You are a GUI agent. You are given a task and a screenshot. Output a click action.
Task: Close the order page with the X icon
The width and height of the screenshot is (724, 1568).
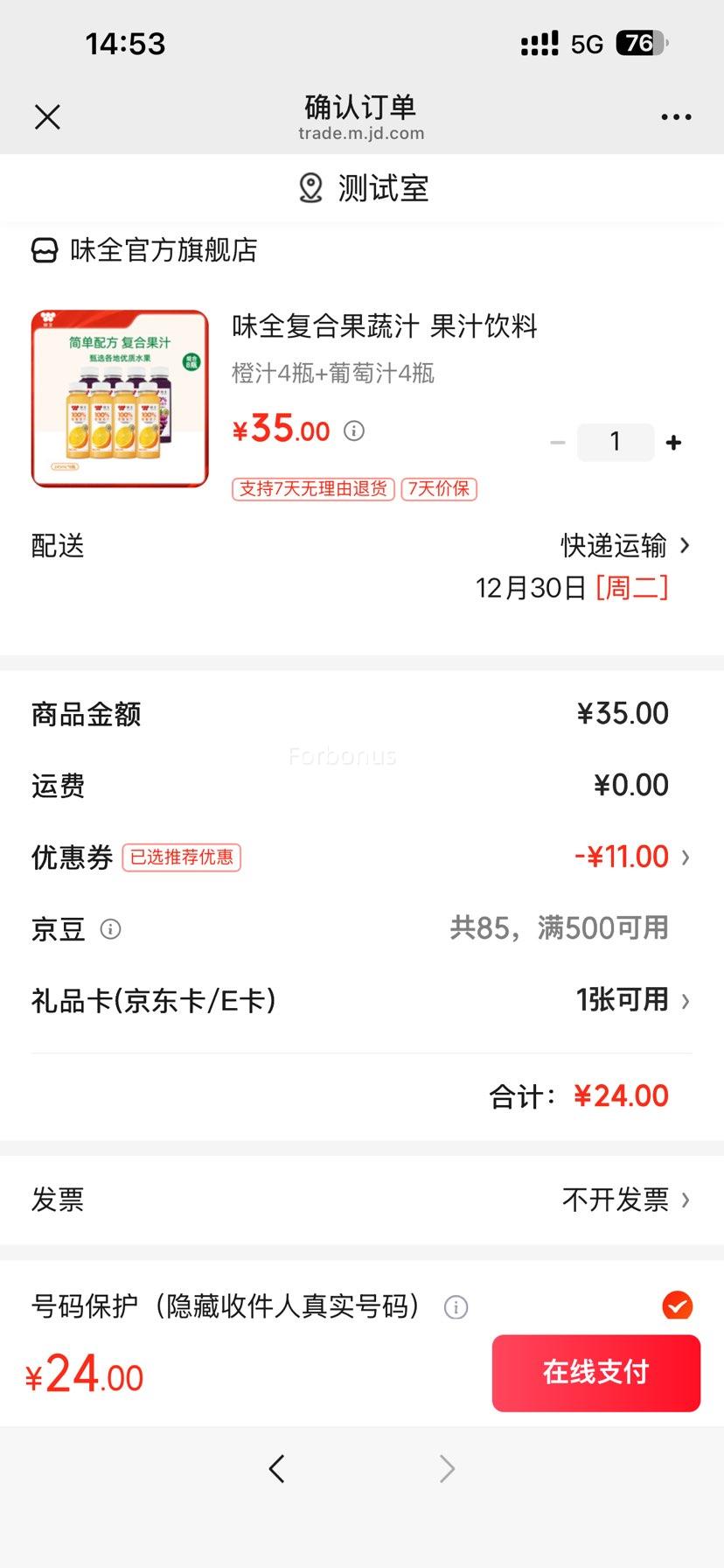(x=48, y=116)
